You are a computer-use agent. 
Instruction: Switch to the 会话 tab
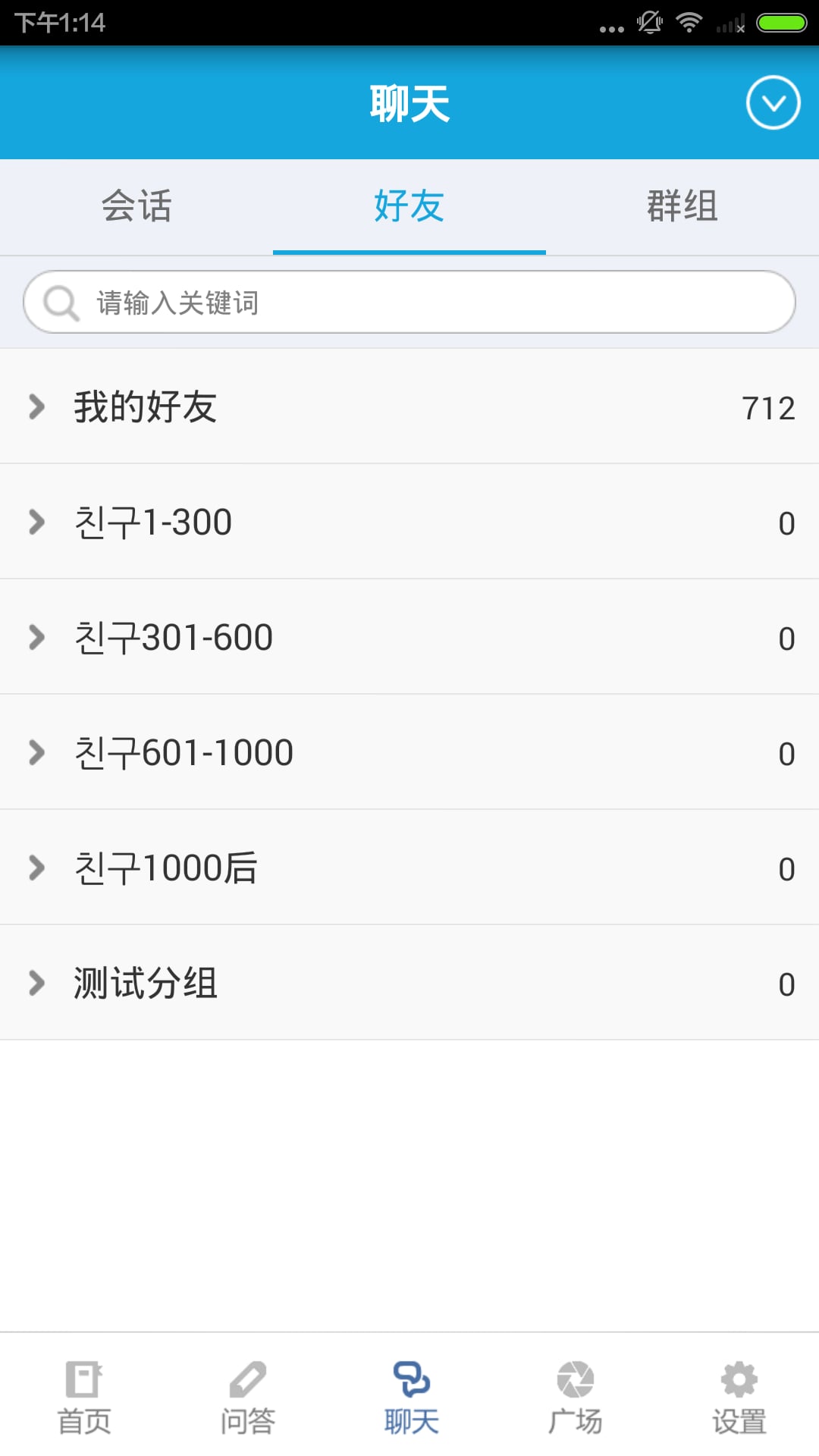click(136, 206)
